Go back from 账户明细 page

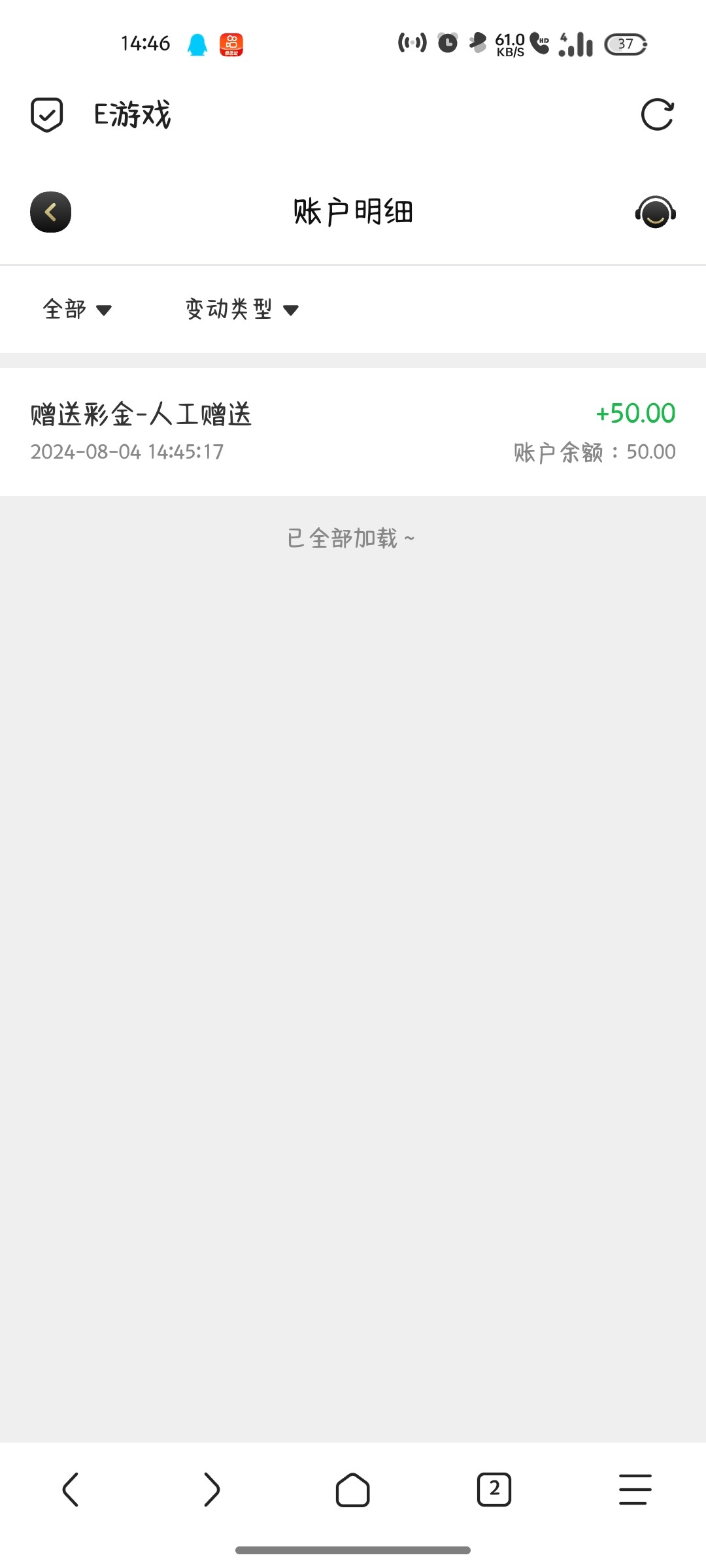point(51,212)
